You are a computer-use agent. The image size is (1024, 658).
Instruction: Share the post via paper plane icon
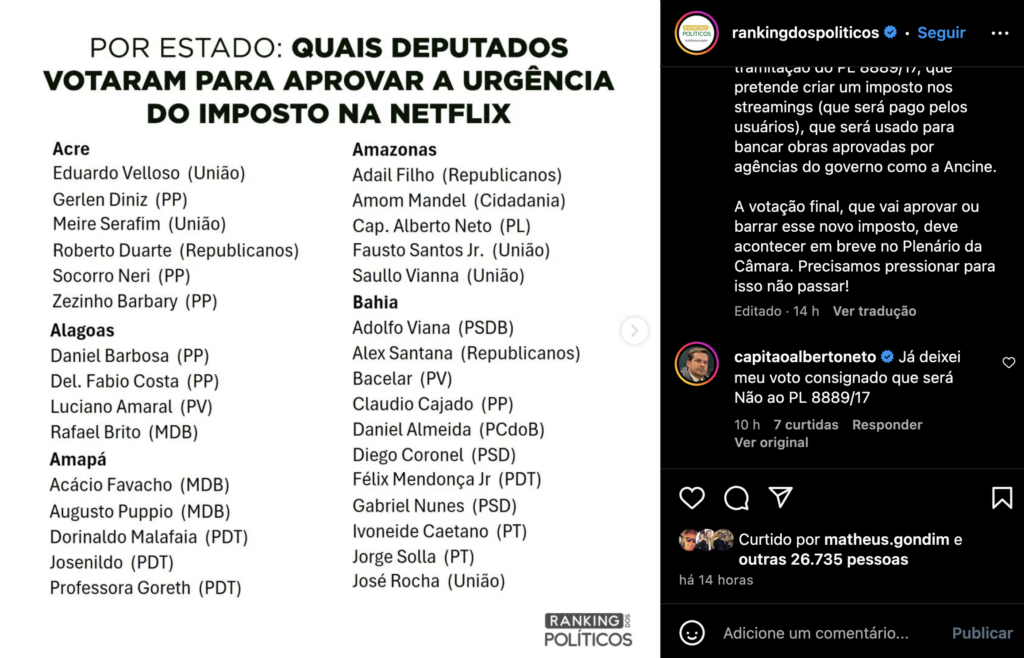click(781, 497)
